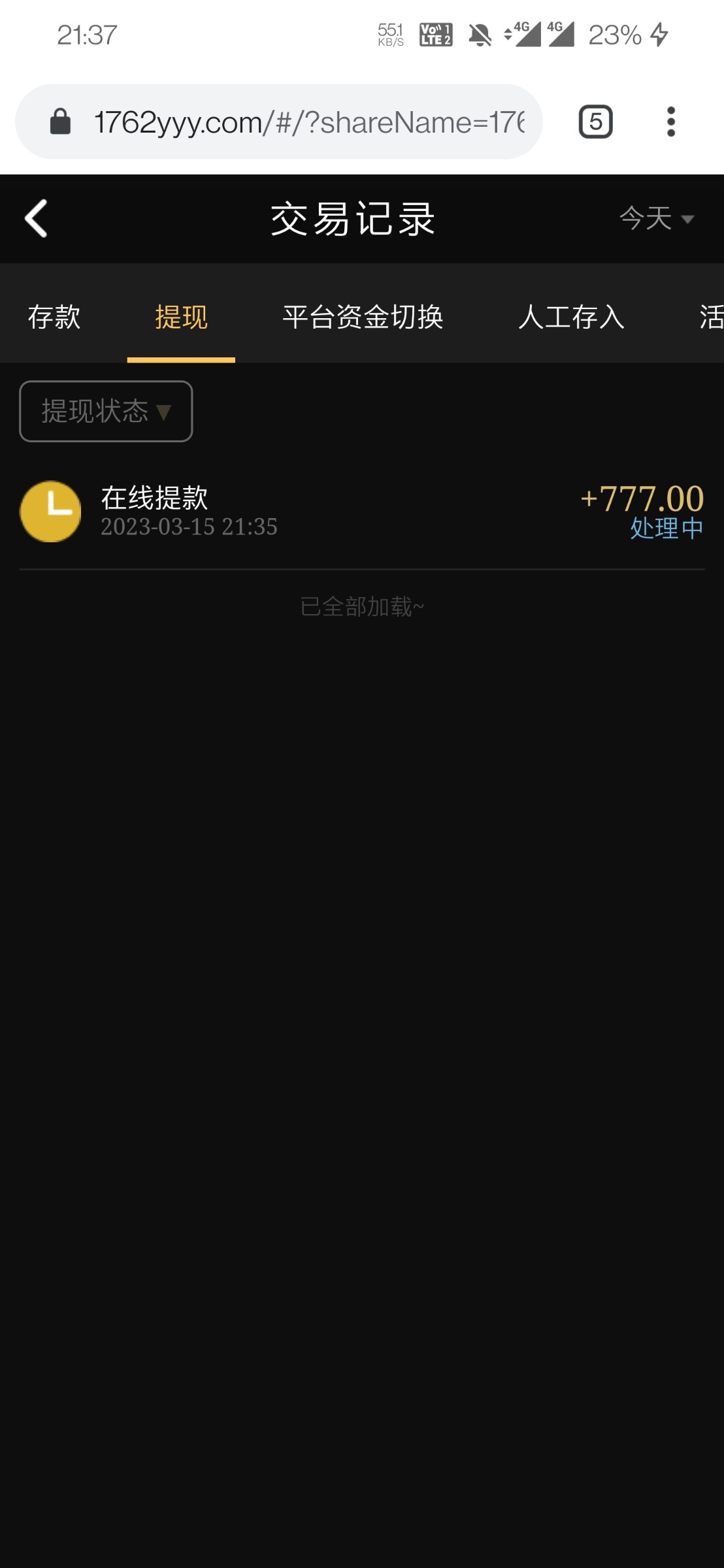Screen dimensions: 724x1568
Task: Open the 今天 date filter dropdown
Action: [656, 218]
